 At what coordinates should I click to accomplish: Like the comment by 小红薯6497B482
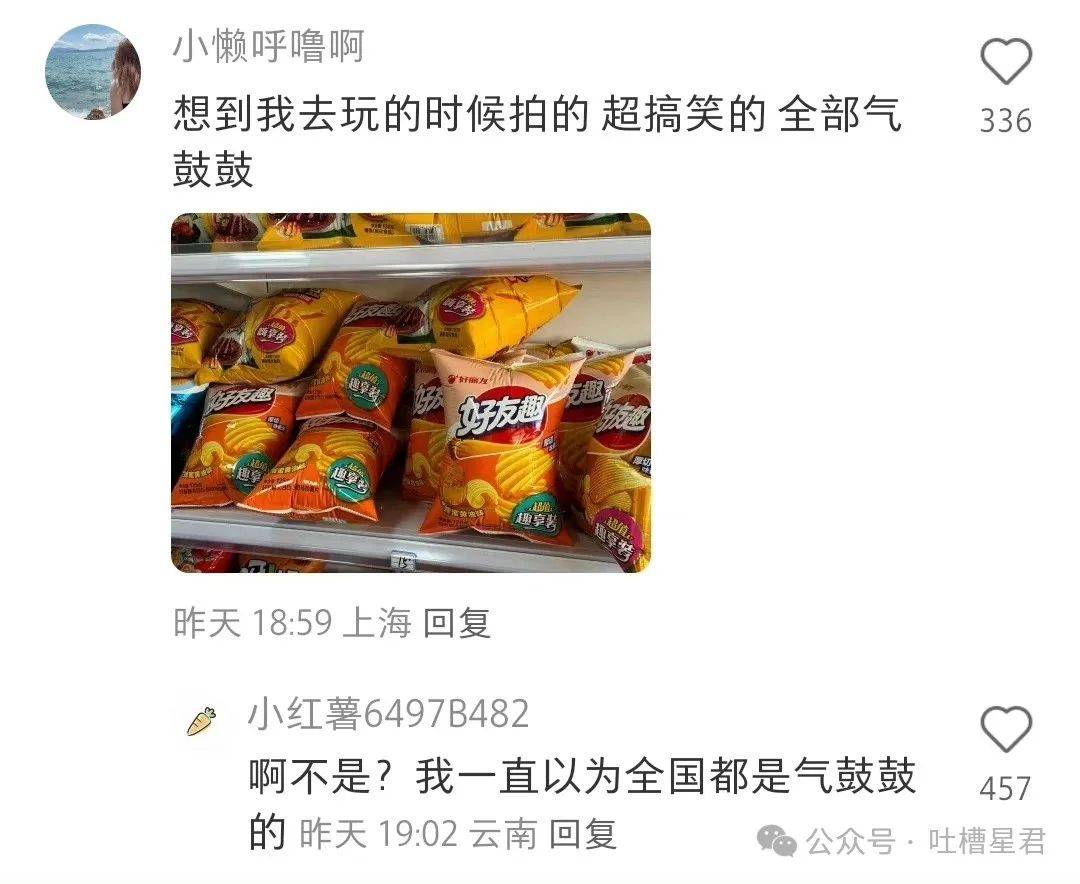[1005, 729]
